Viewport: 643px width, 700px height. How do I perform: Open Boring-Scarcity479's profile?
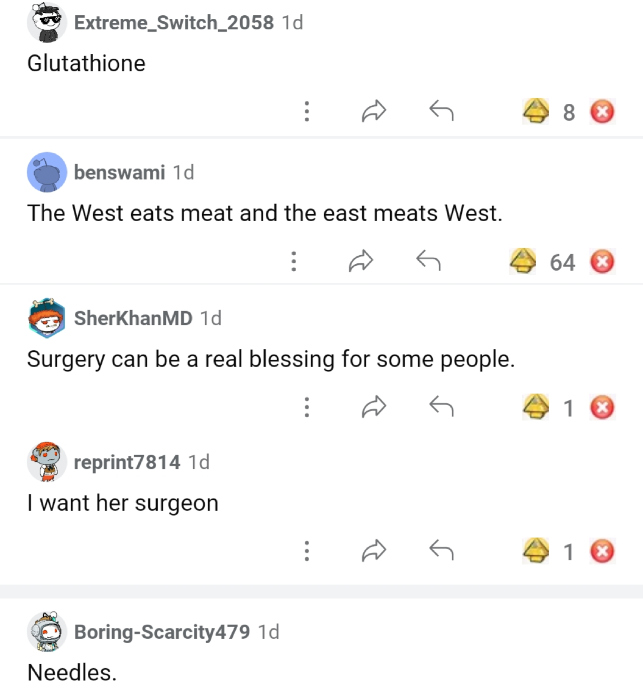click(x=161, y=632)
